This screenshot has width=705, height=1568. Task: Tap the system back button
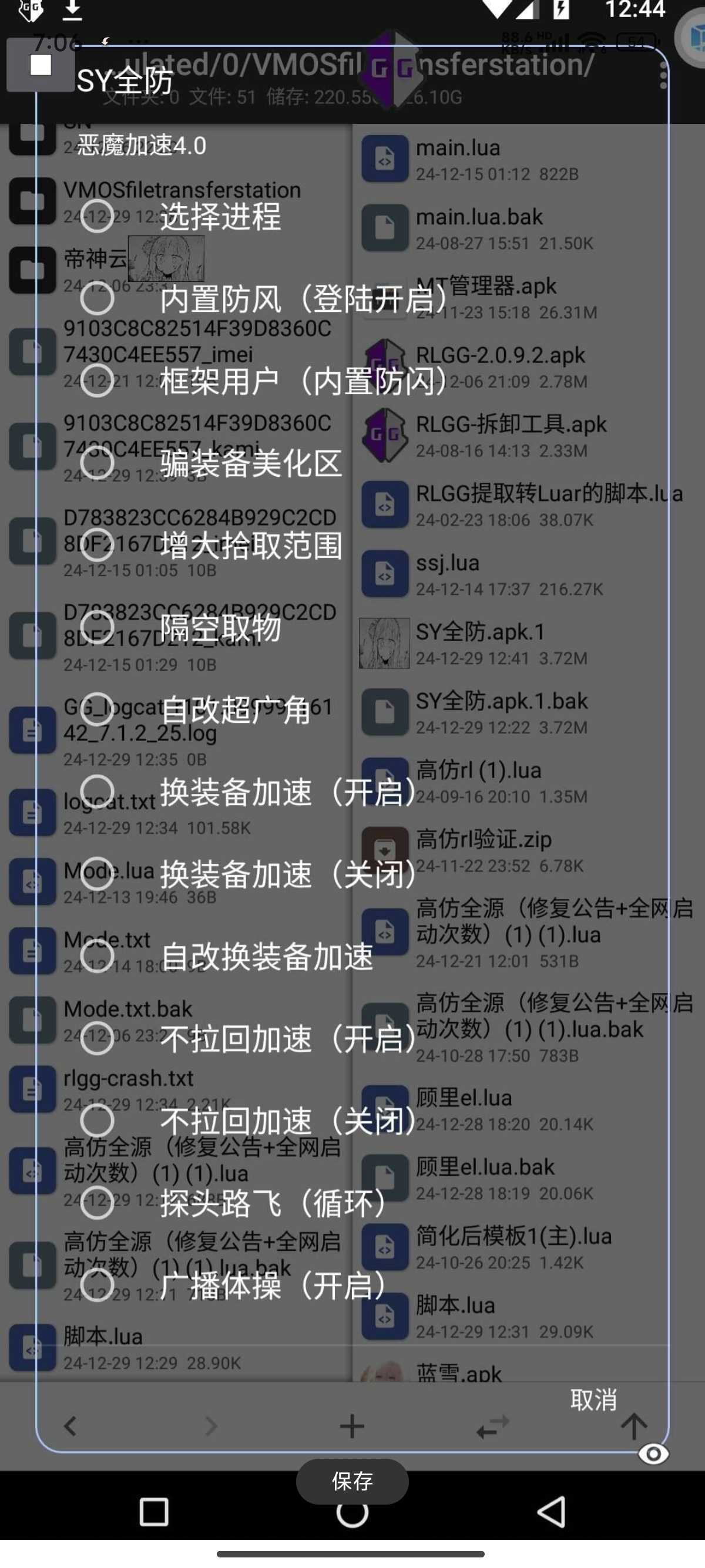tap(552, 1512)
